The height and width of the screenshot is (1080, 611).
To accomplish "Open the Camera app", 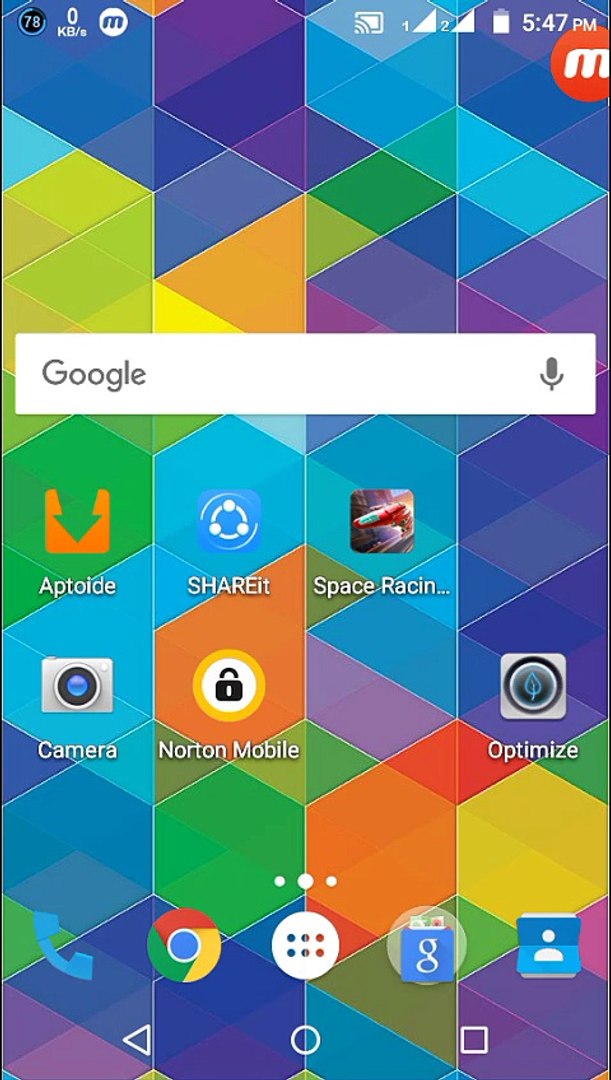I will (77, 686).
